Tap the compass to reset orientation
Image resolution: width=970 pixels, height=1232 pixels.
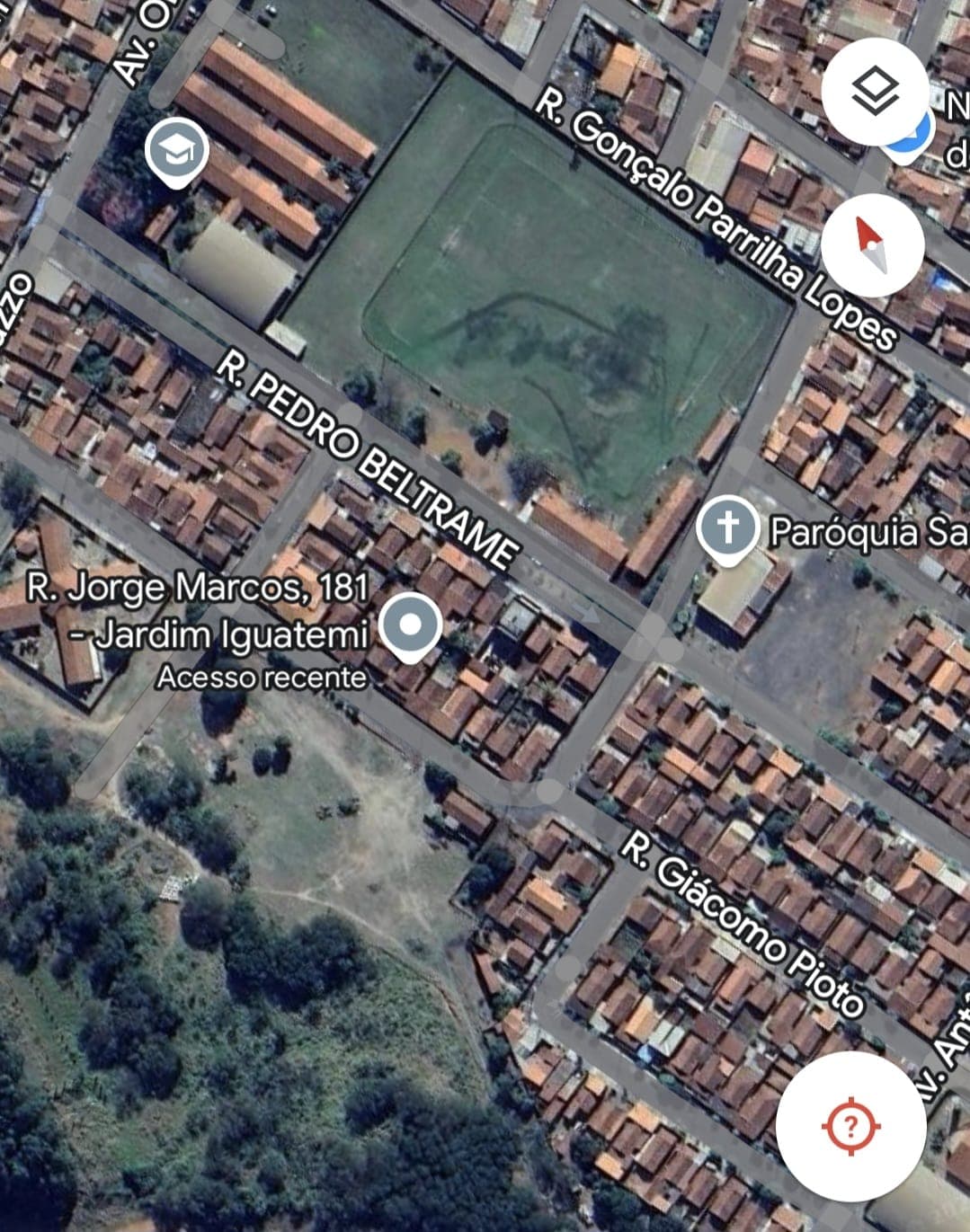[872, 244]
